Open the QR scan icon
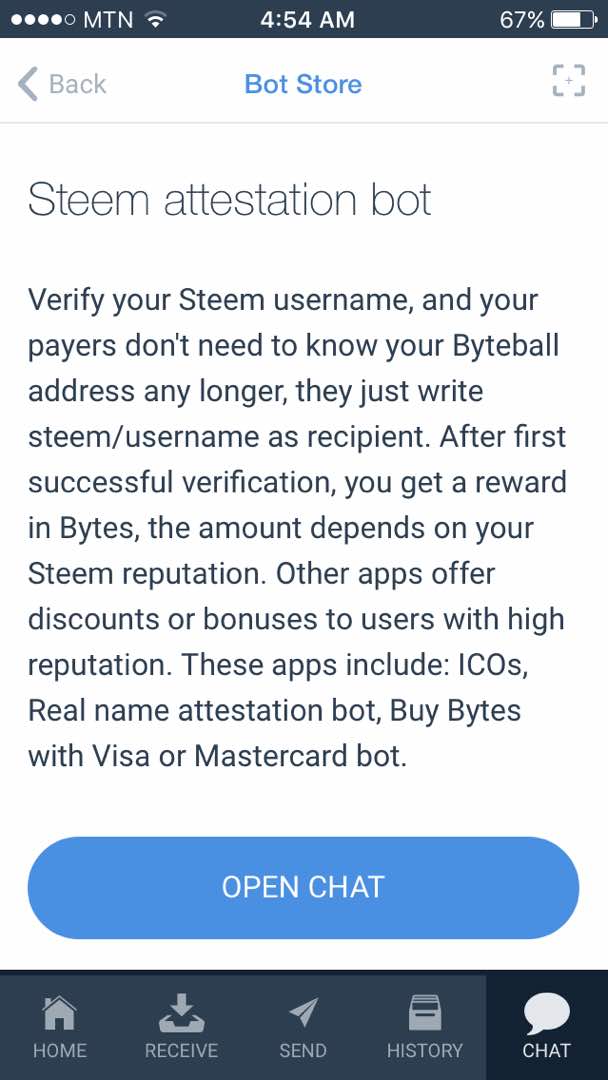This screenshot has height=1080, width=608. click(x=569, y=81)
